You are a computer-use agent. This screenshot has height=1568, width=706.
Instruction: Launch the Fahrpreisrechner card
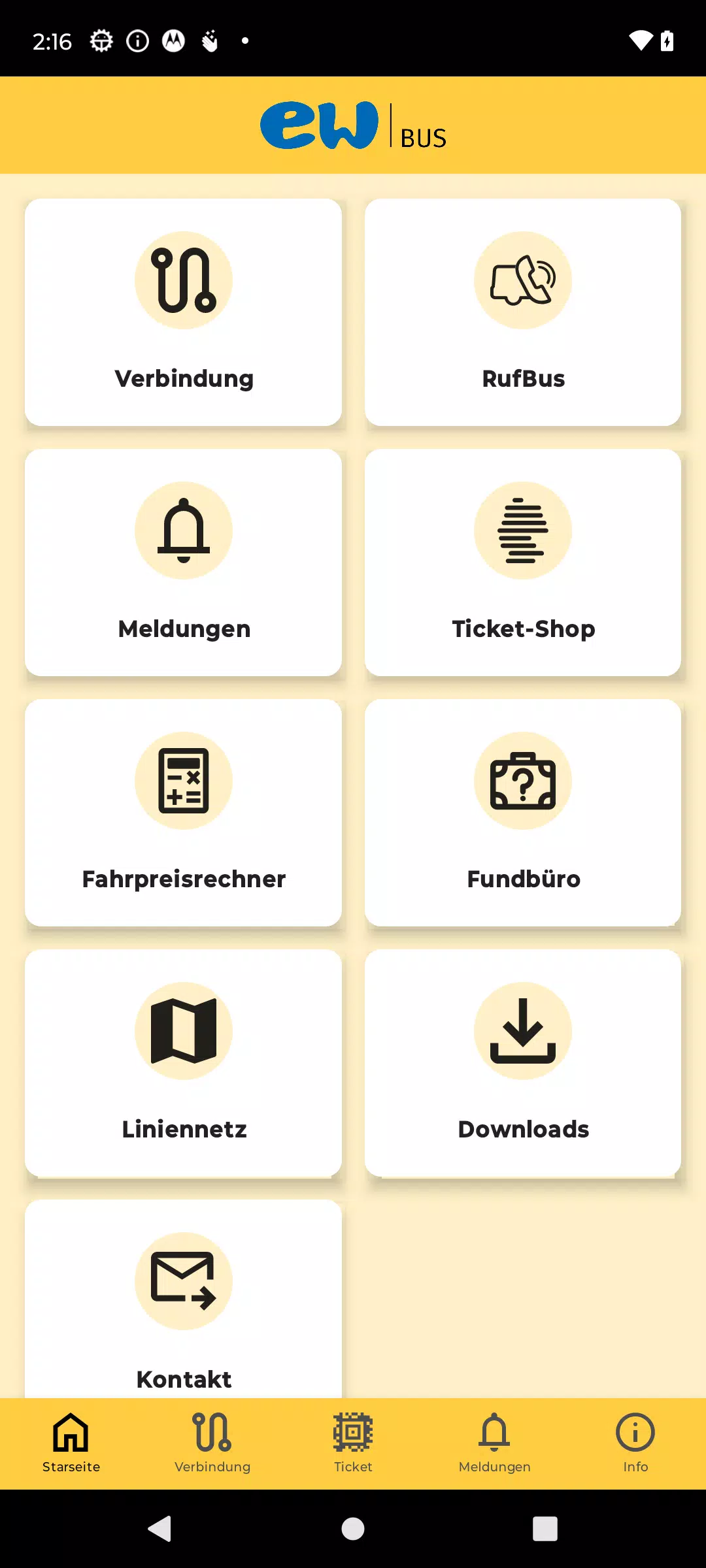183,813
